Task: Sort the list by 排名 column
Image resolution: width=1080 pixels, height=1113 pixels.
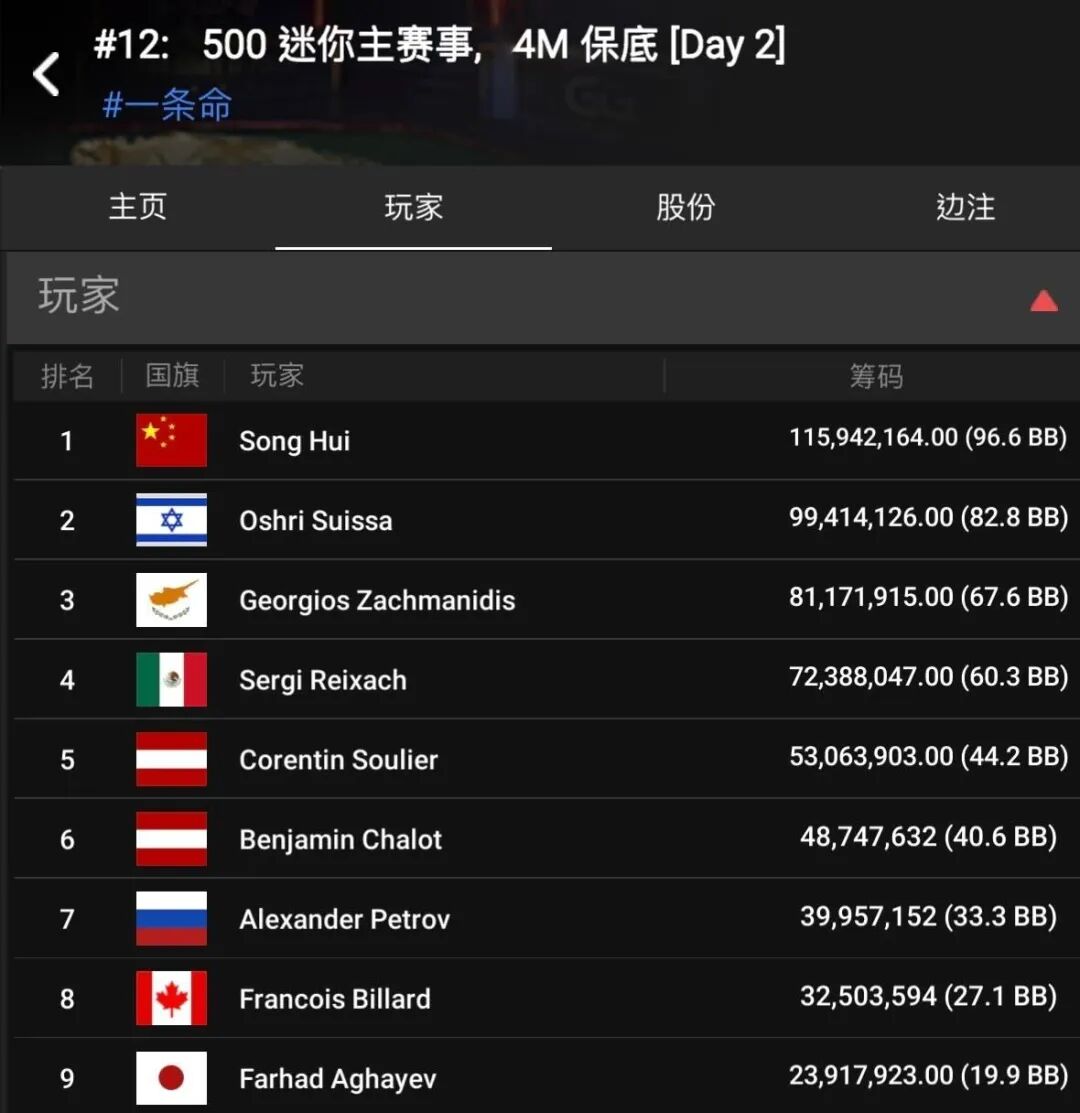Action: pos(67,376)
